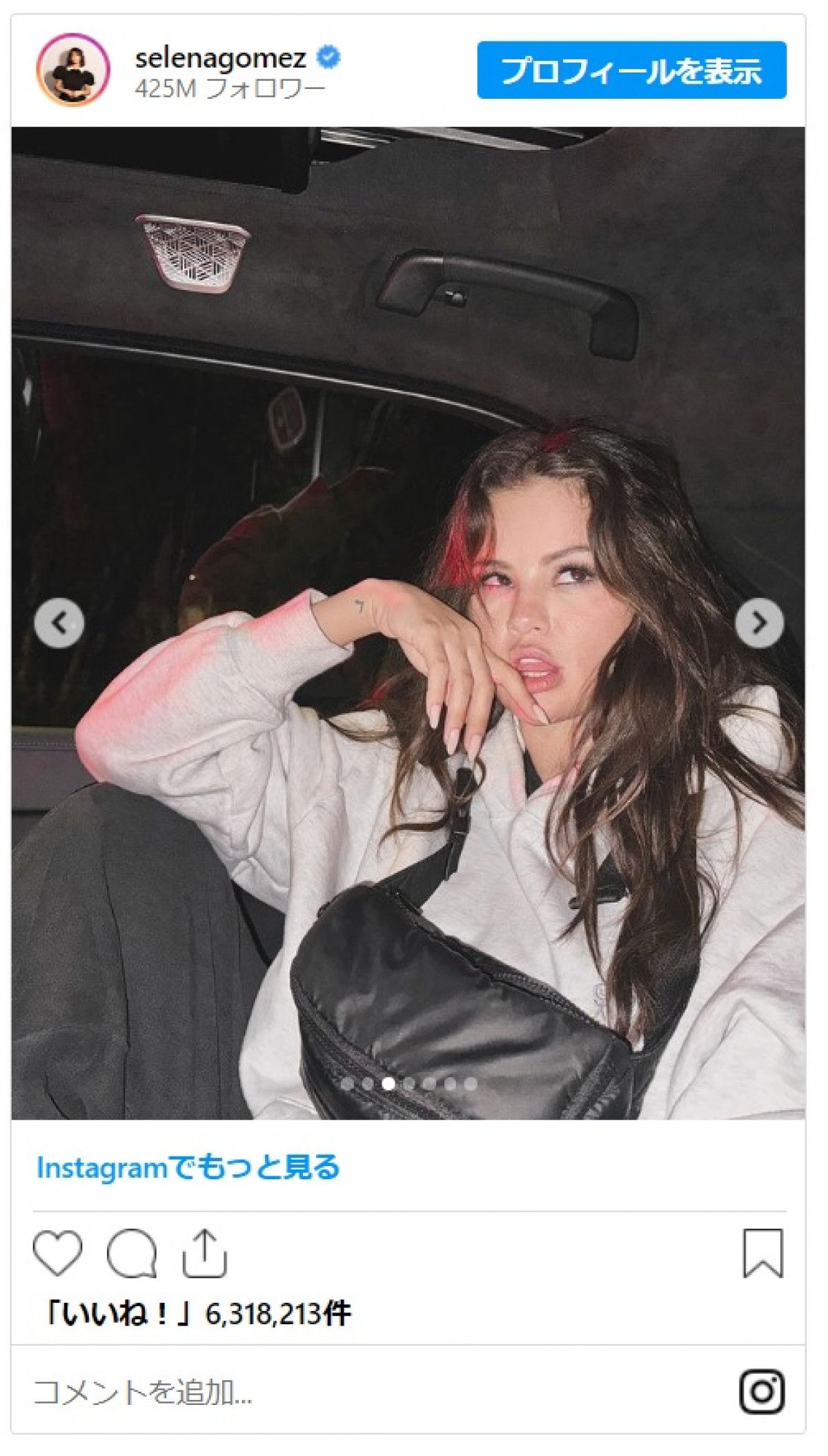Share this post

[204, 1253]
